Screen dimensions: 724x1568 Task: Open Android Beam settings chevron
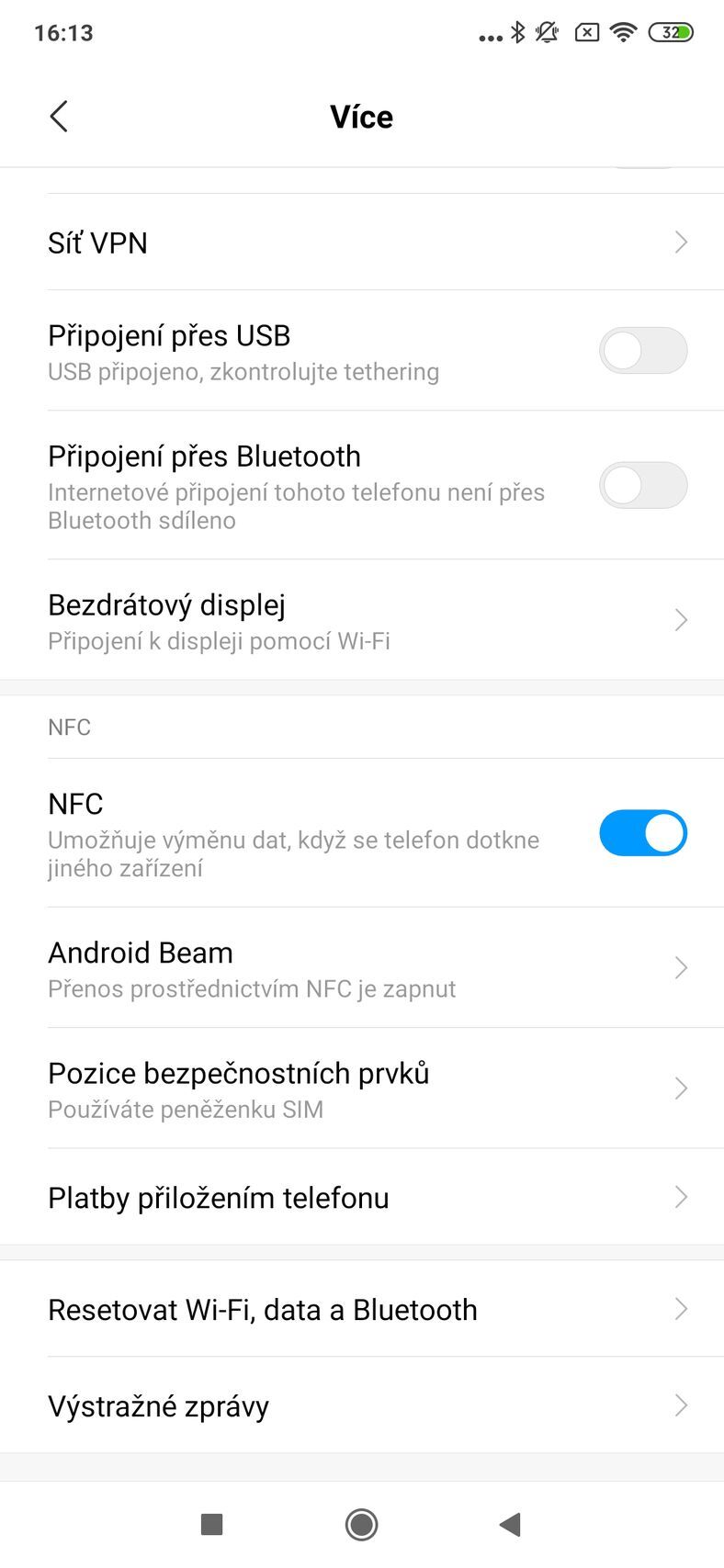pos(680,967)
